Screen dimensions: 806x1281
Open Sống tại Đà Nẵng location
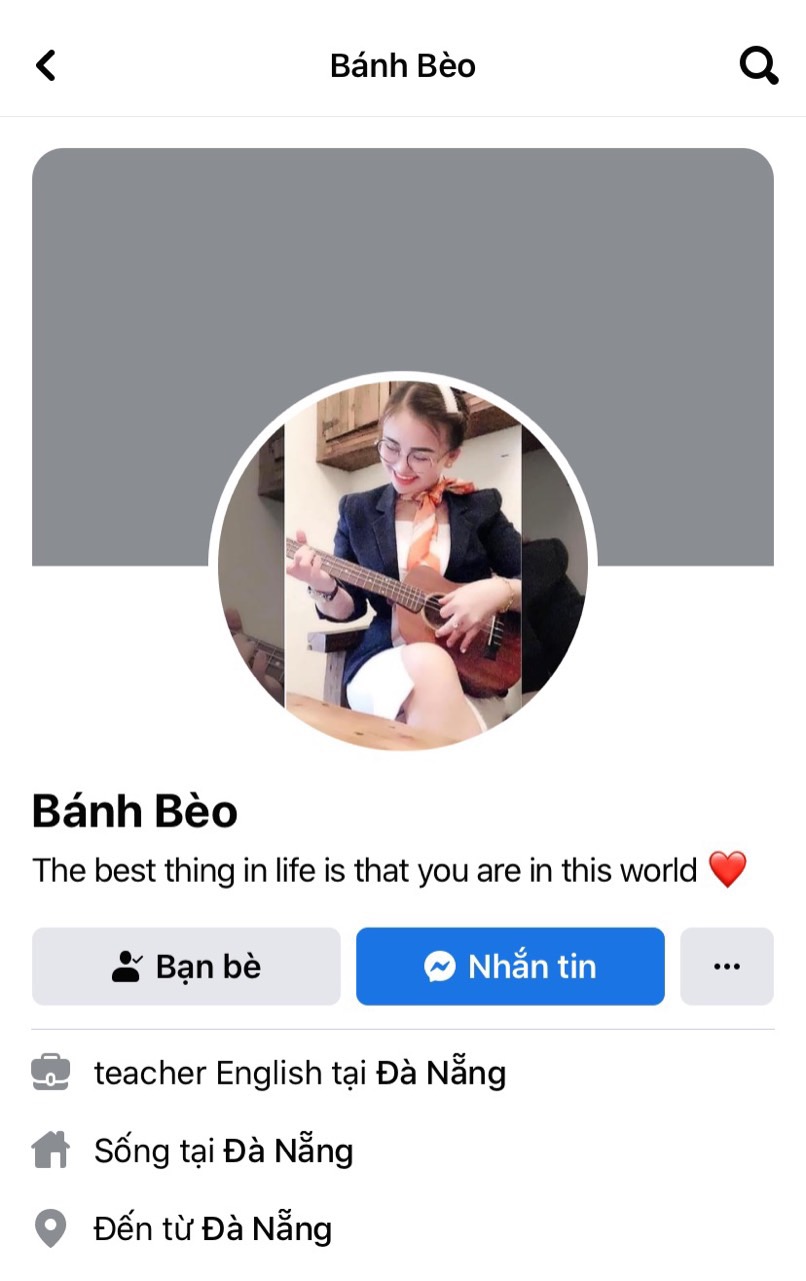point(288,1151)
